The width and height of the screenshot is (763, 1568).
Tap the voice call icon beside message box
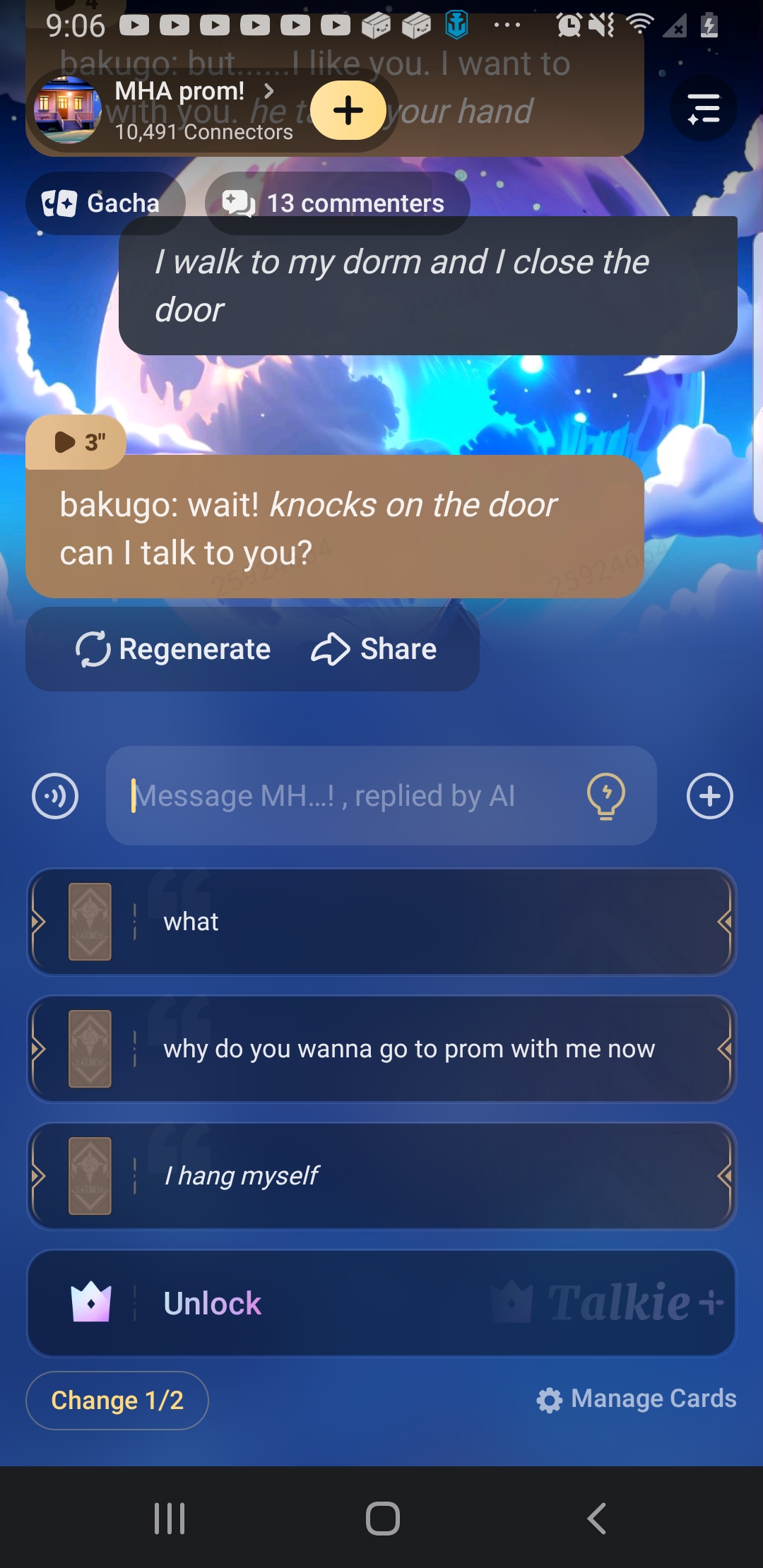[x=55, y=796]
